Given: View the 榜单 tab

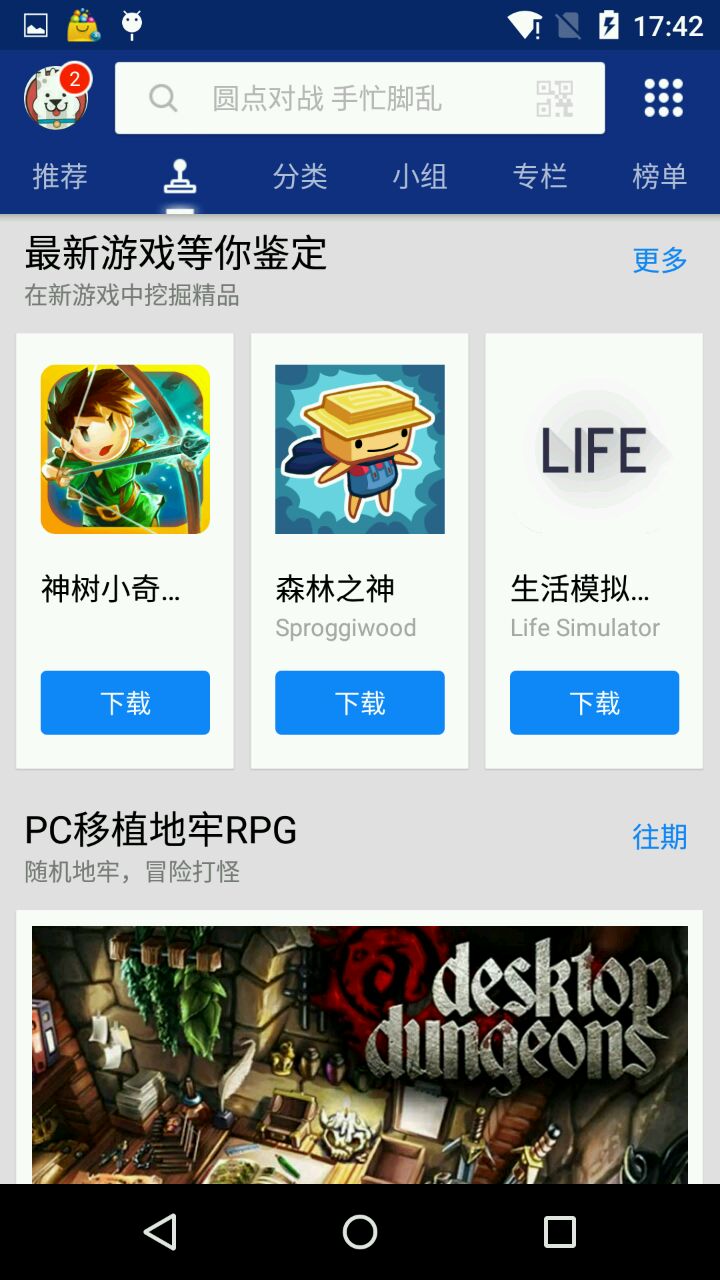Looking at the screenshot, I should tap(660, 177).
